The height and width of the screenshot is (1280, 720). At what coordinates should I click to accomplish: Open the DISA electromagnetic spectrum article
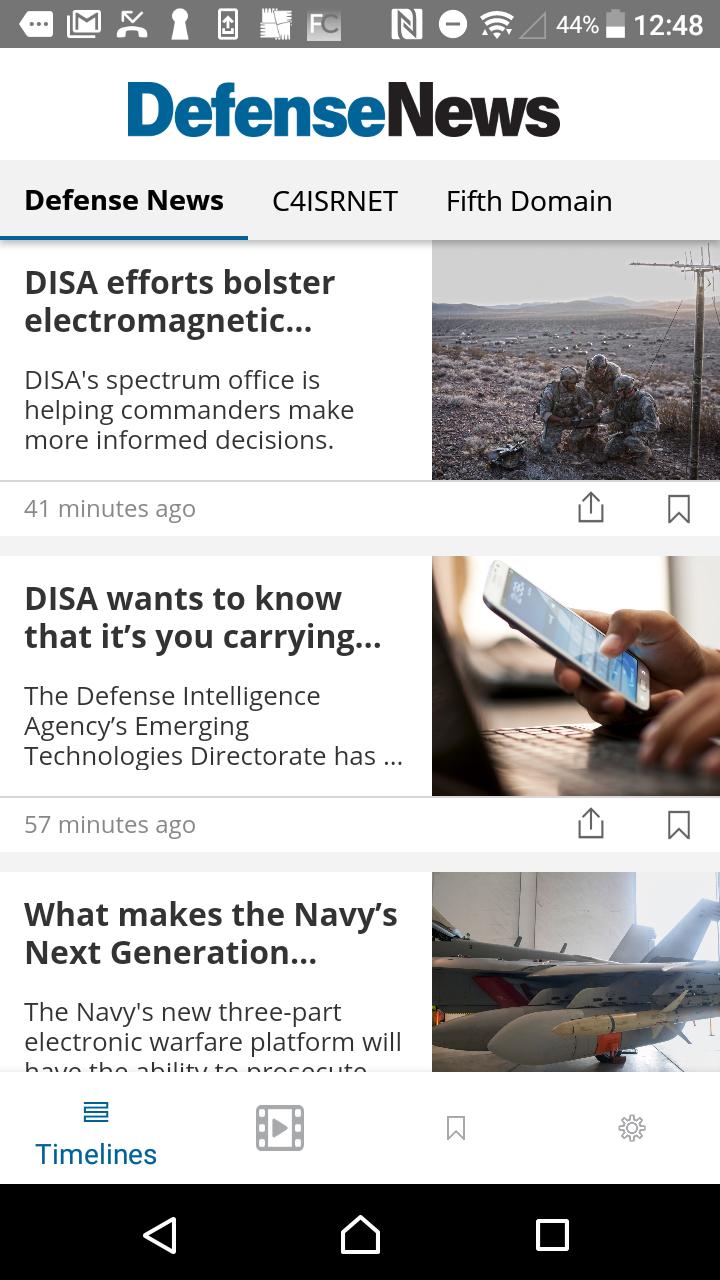[180, 300]
